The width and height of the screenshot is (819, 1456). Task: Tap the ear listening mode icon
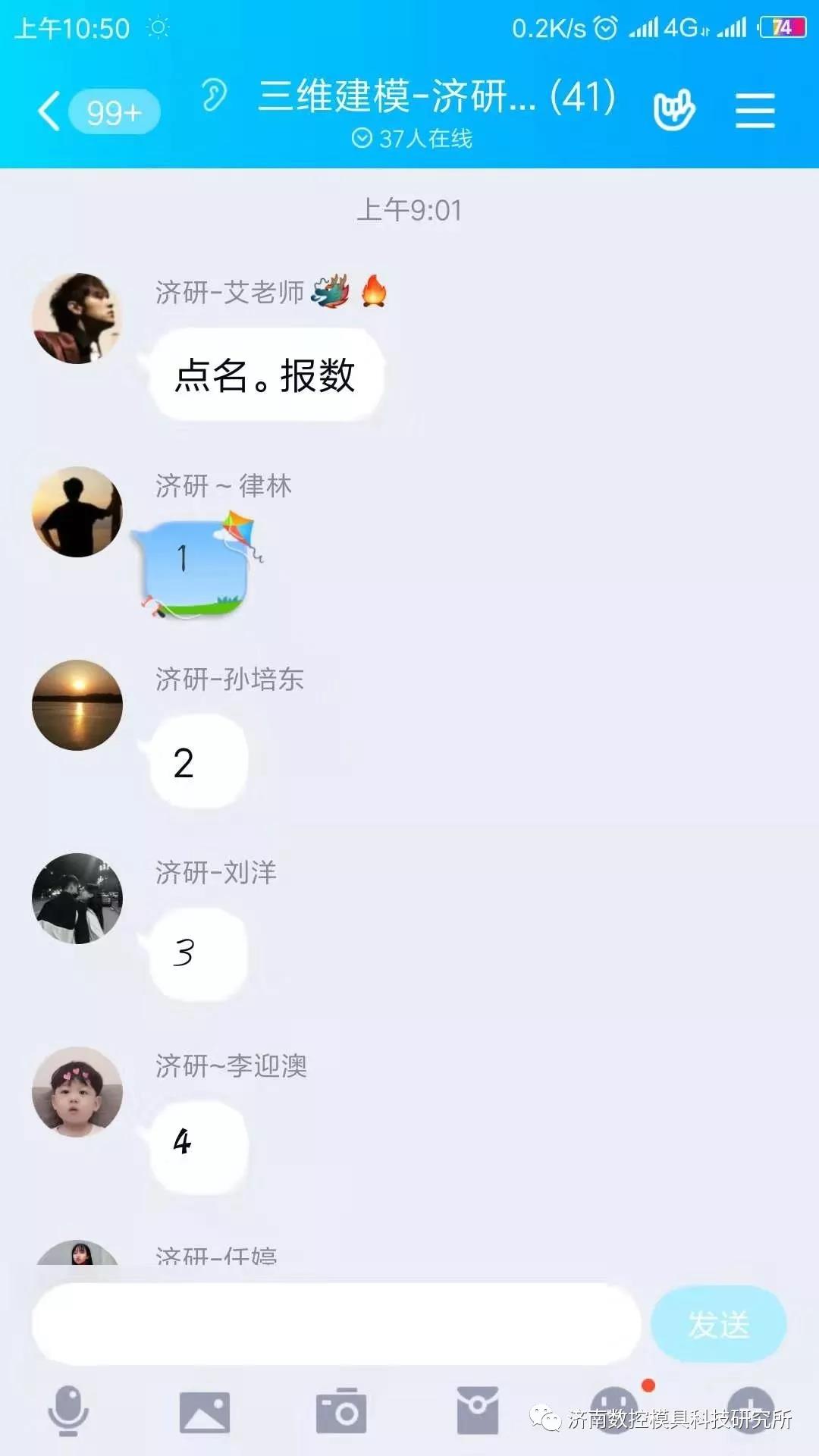(x=214, y=96)
